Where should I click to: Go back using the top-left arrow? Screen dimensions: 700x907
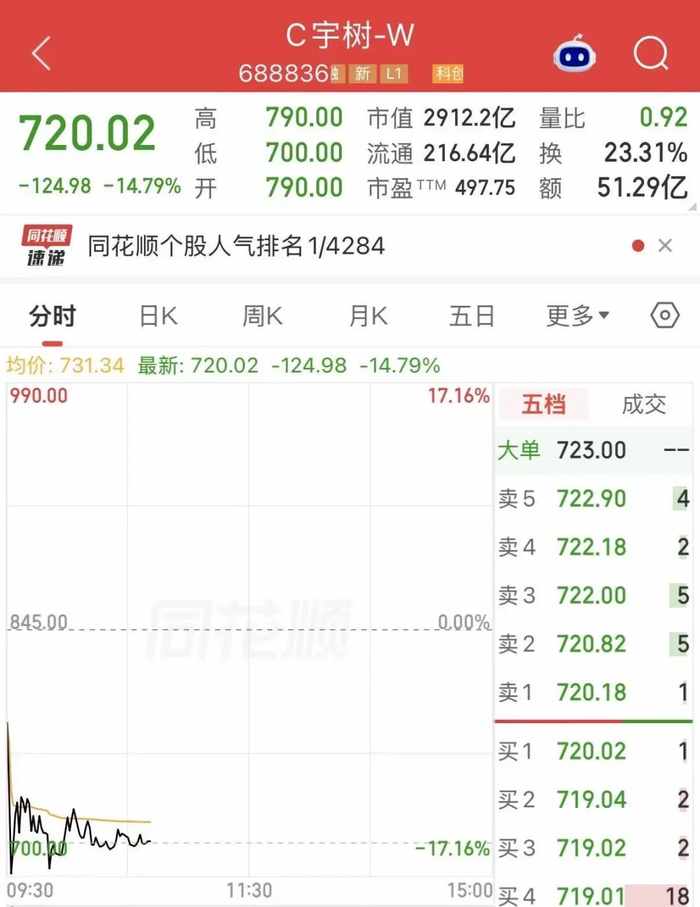tap(42, 53)
